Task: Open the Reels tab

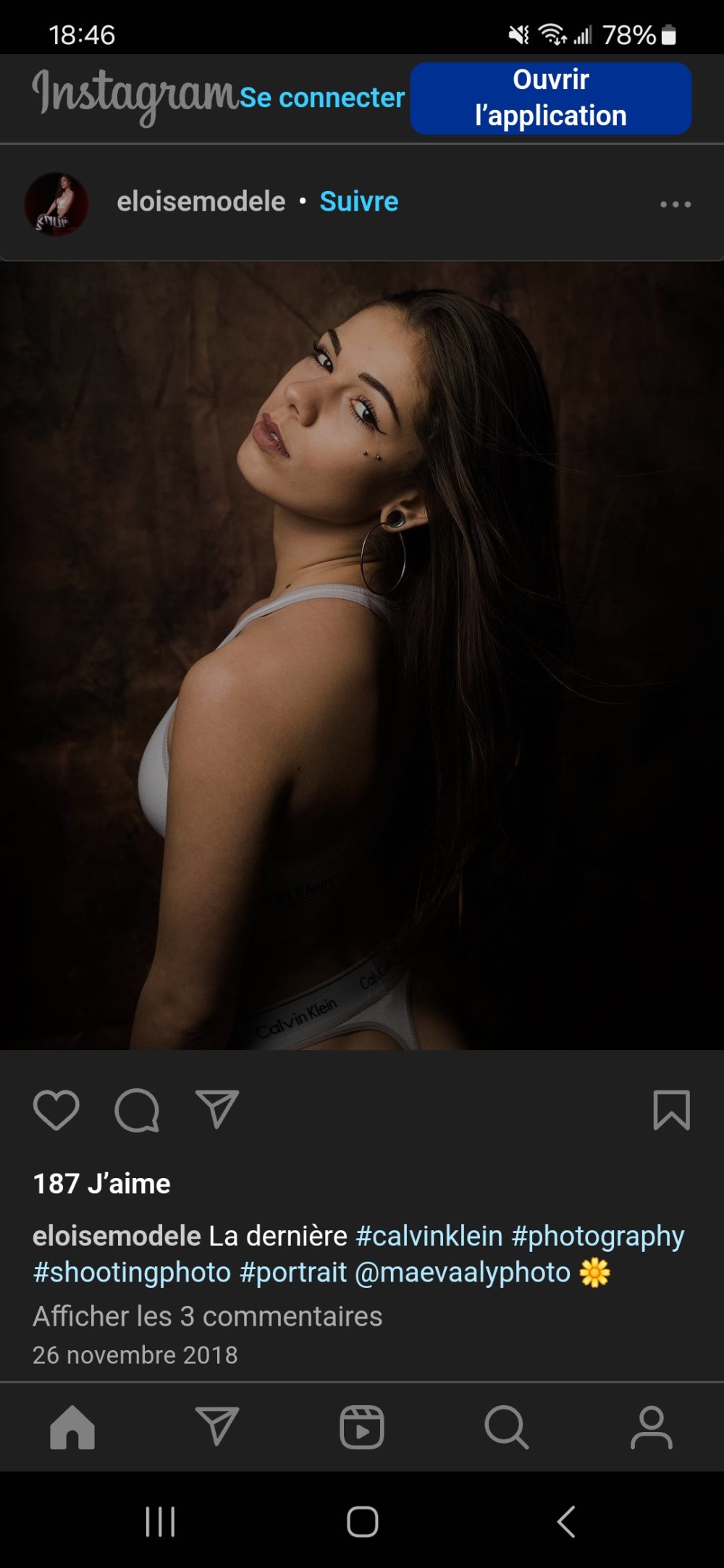Action: point(361,1427)
